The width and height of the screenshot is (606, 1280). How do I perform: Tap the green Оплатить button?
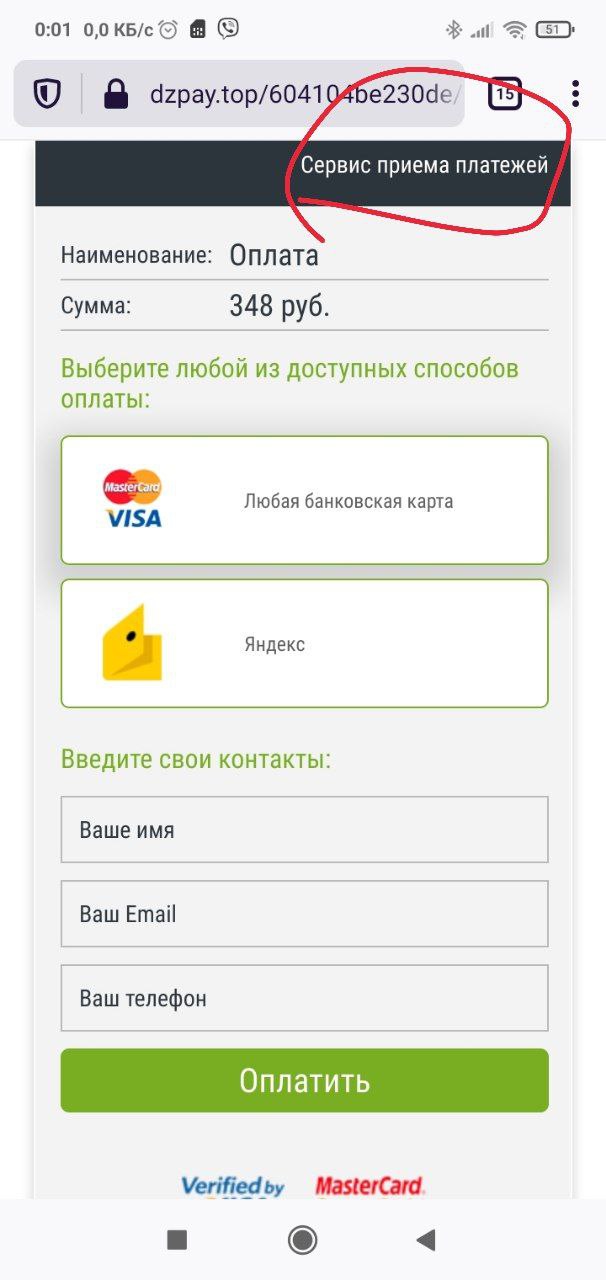[x=305, y=1081]
